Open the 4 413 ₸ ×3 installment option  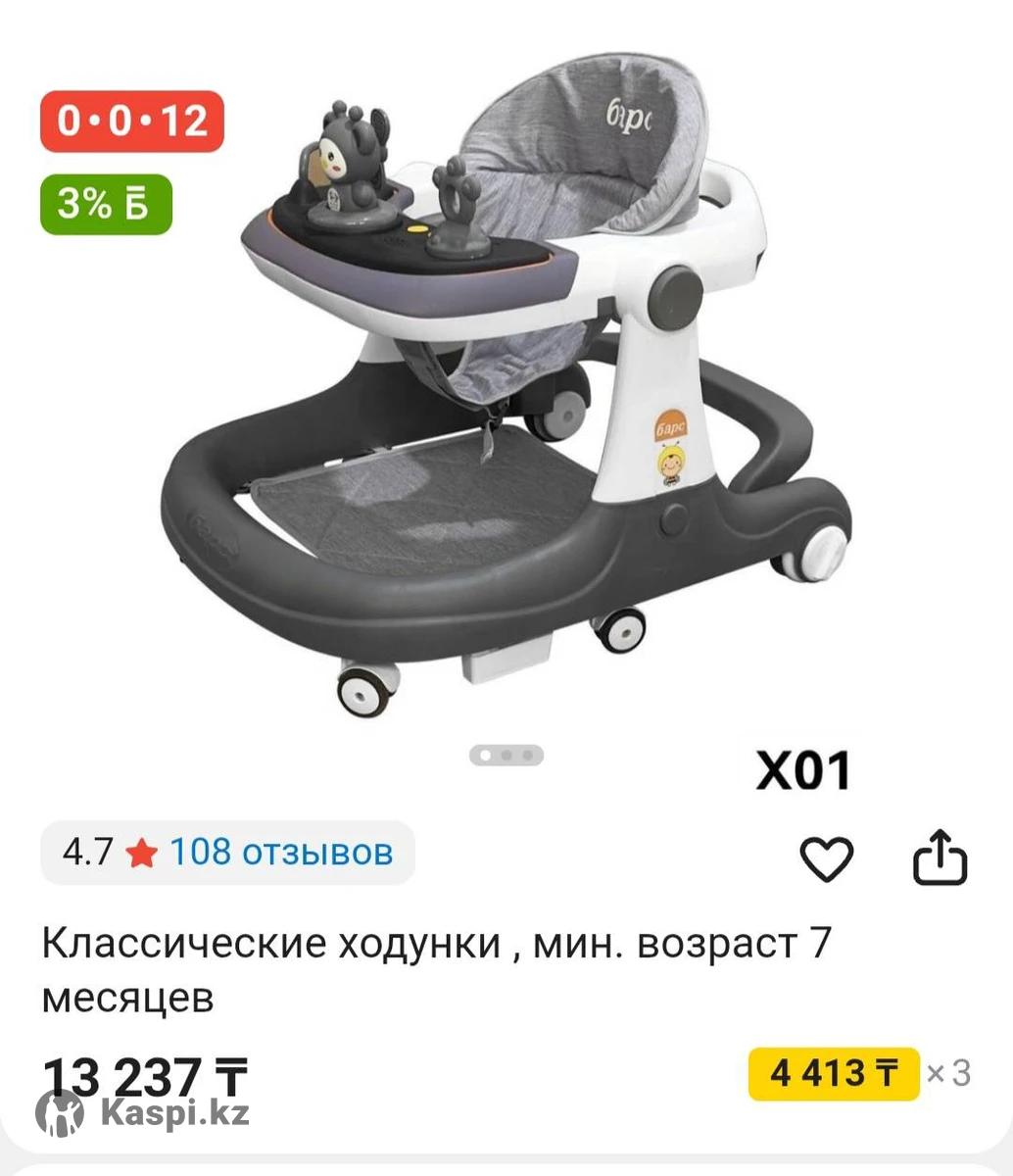[834, 1073]
